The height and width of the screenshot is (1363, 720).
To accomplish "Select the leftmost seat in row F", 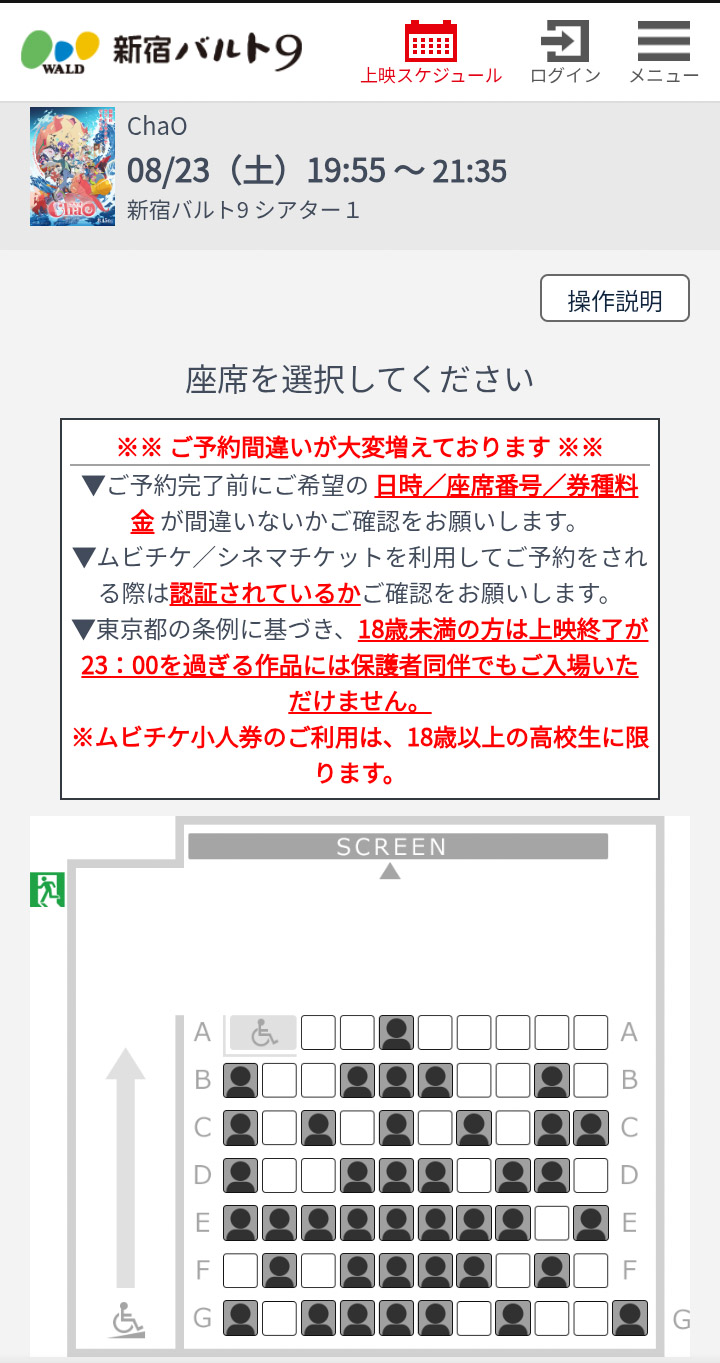I will pyautogui.click(x=240, y=1271).
